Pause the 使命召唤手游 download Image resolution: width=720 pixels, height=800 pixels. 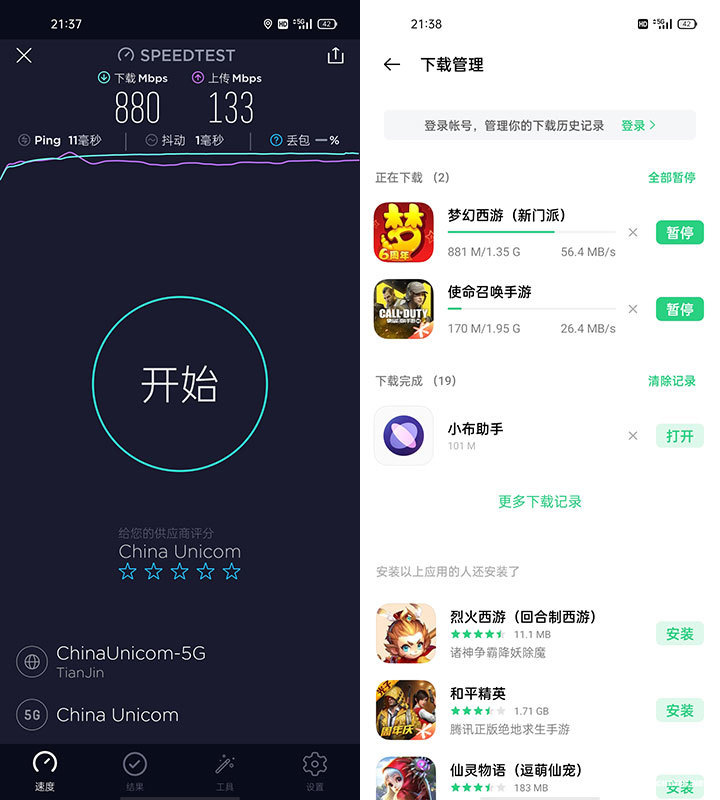679,309
